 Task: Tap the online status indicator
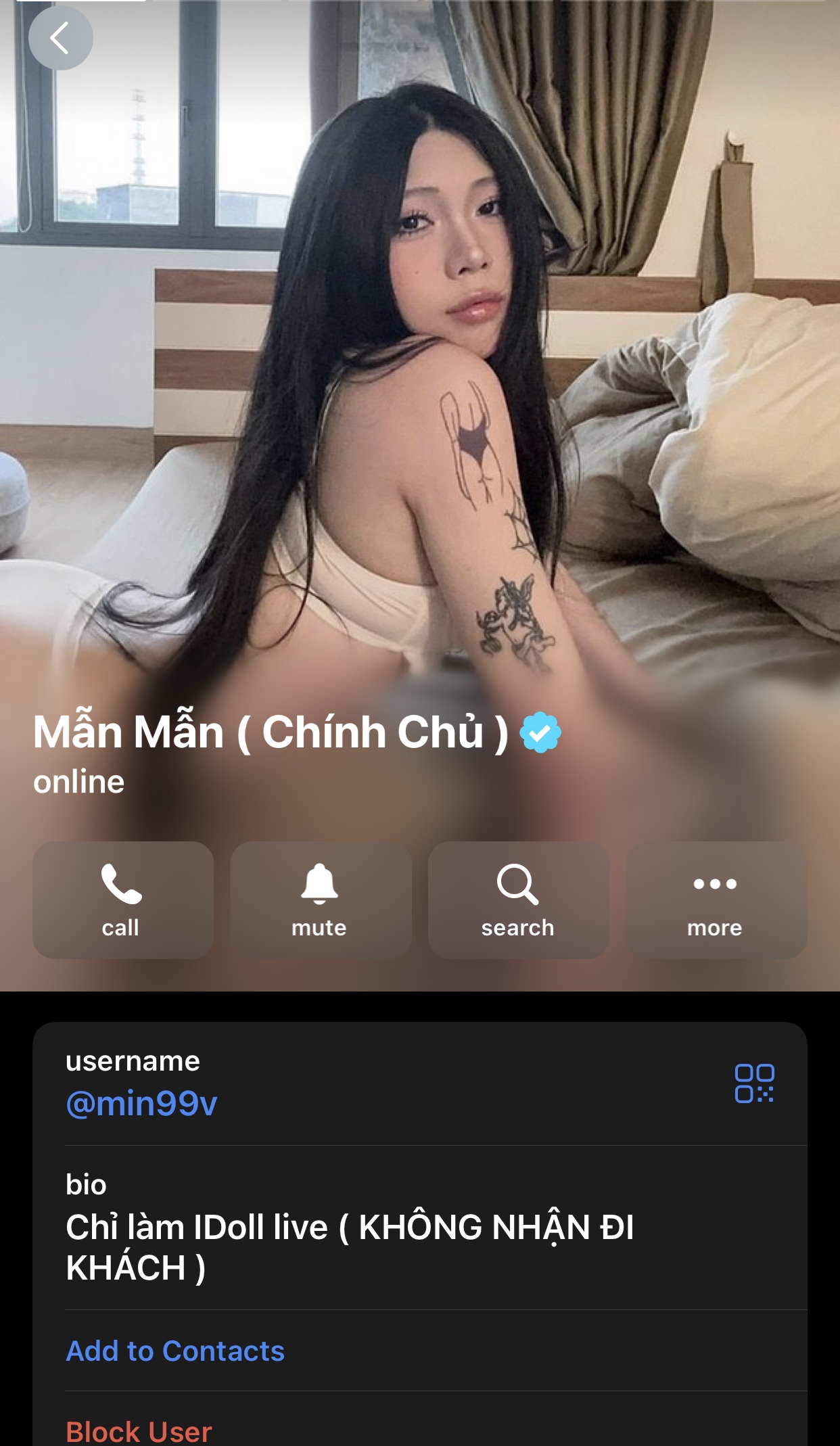pos(76,781)
